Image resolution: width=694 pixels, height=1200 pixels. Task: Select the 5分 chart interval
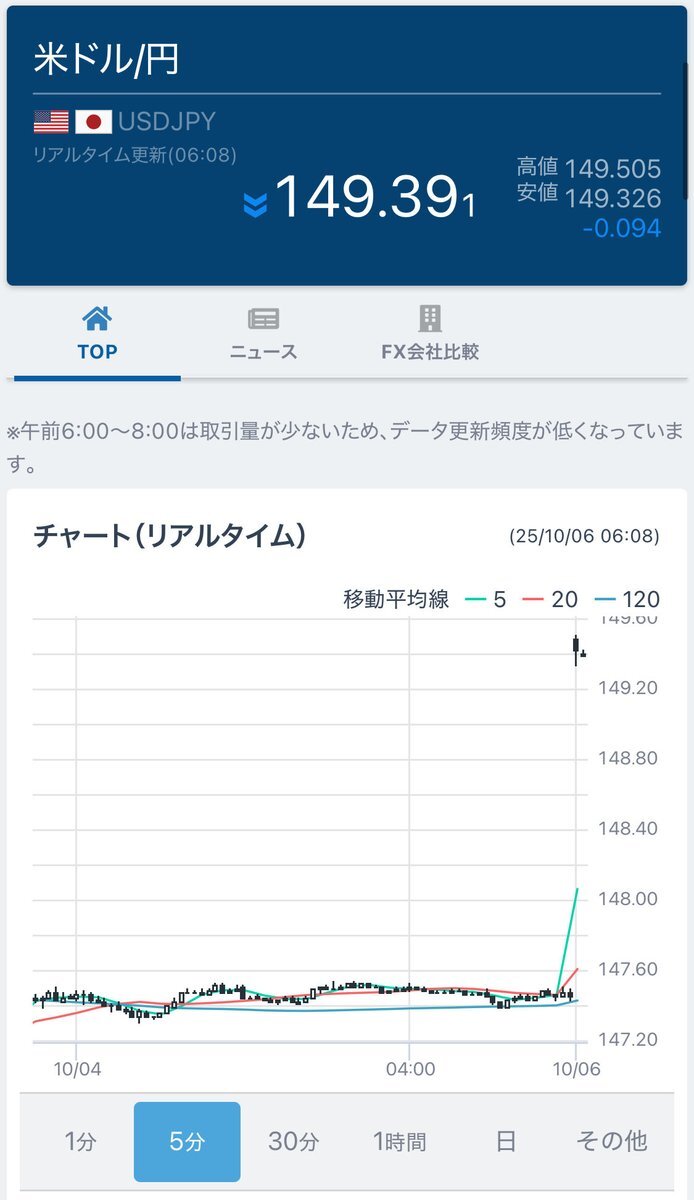coord(187,1141)
